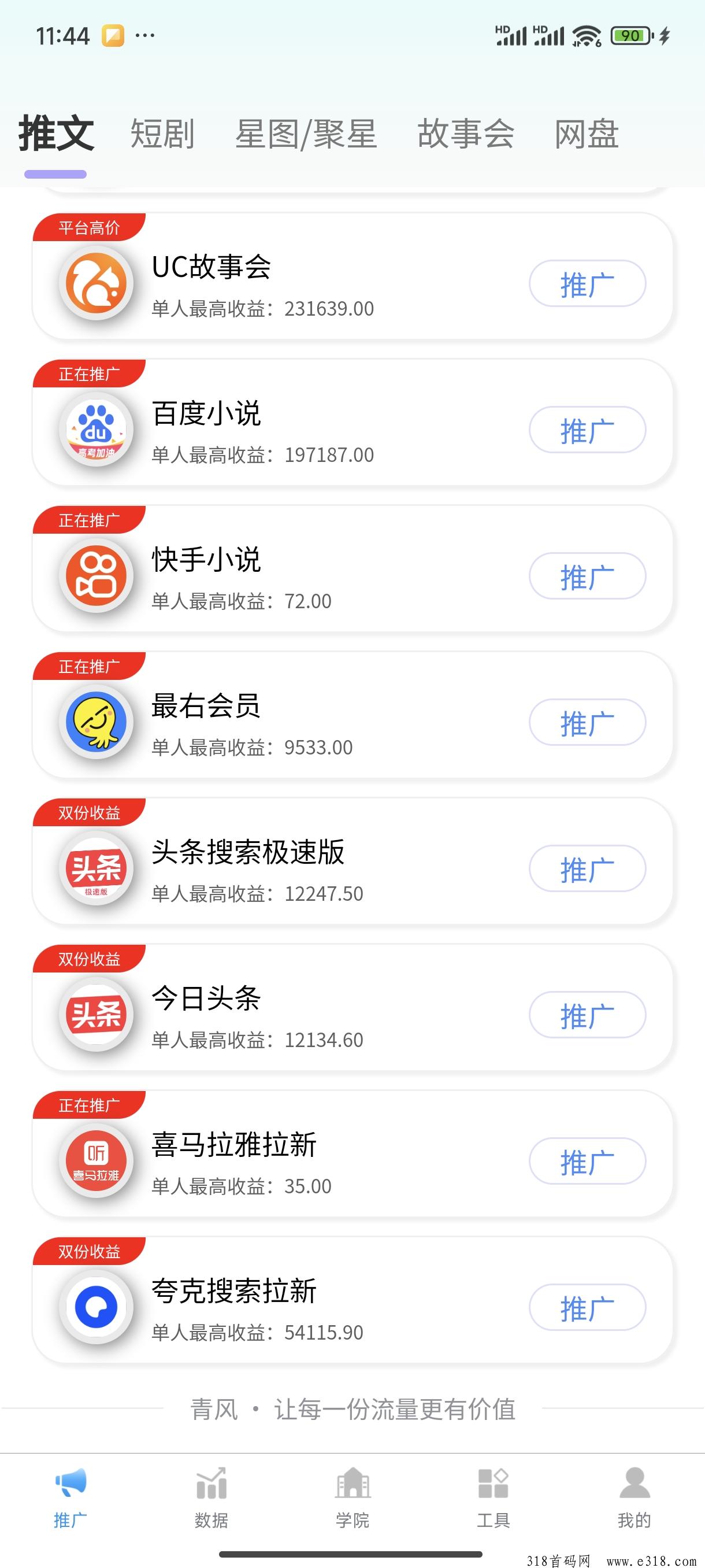Open the 工具 bottom tab
705x1568 pixels.
click(493, 1498)
